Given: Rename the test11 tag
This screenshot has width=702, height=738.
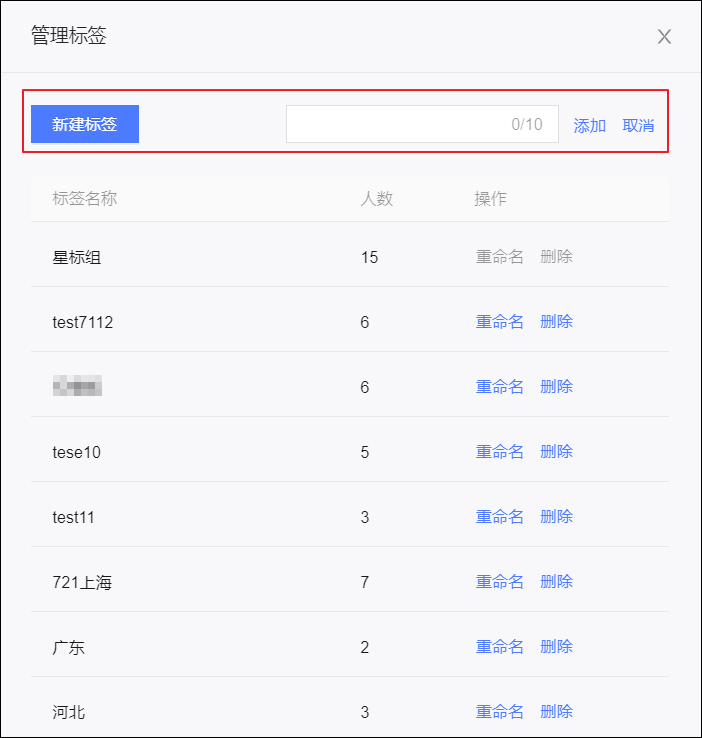Looking at the screenshot, I should coord(499,517).
